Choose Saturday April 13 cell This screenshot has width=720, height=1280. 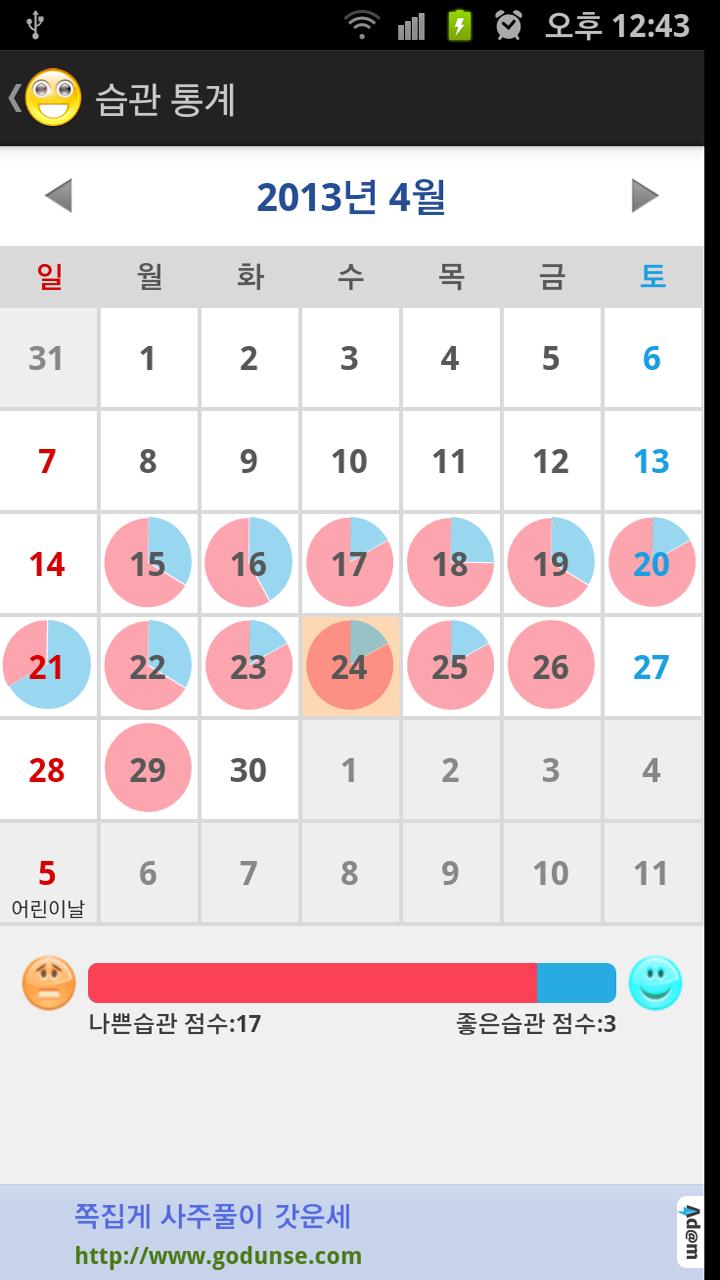(x=651, y=461)
